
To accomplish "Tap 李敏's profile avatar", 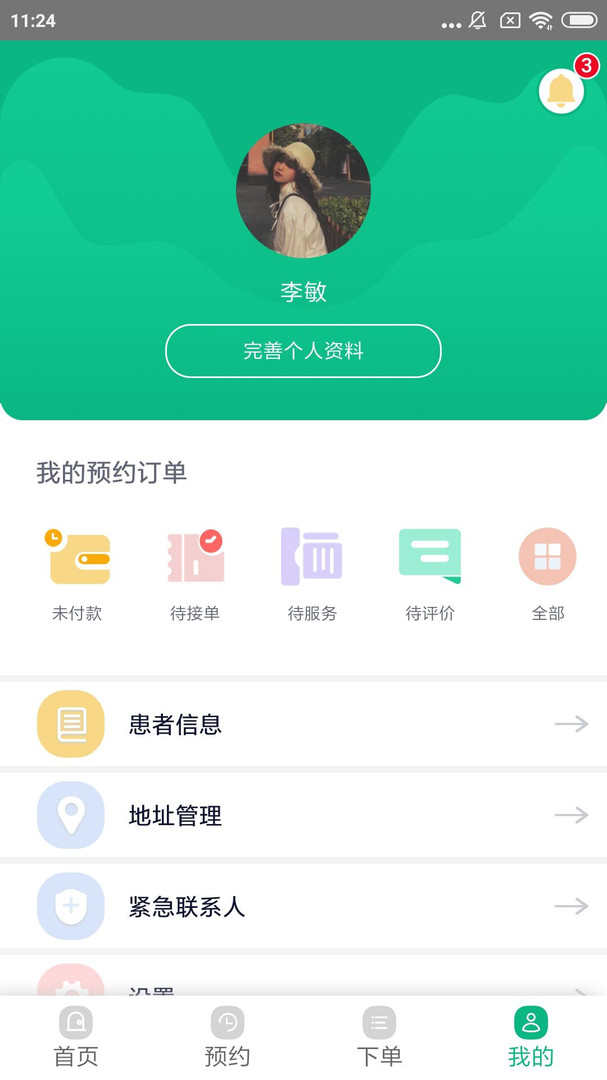I will tap(303, 191).
